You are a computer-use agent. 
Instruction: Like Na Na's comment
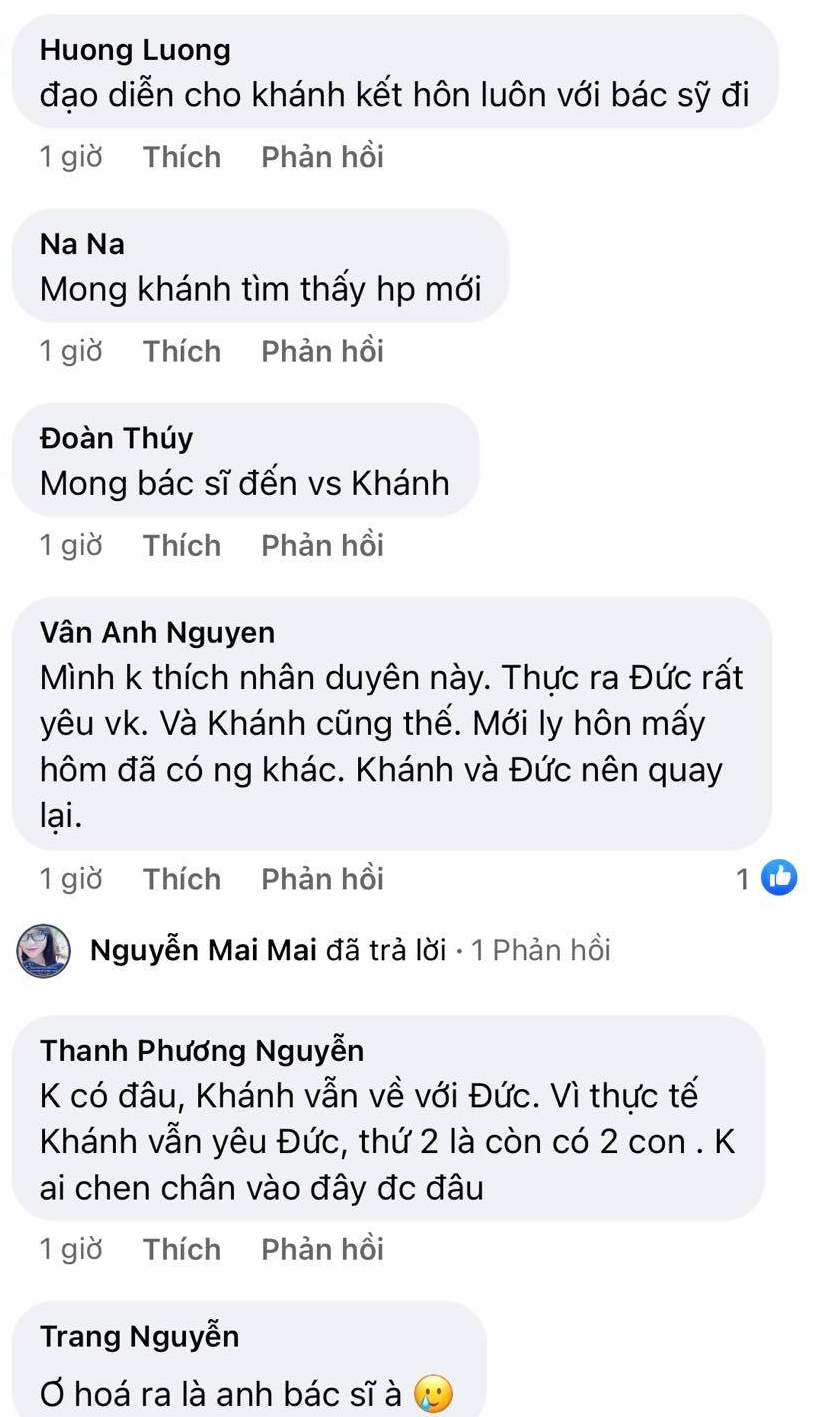pyautogui.click(x=181, y=351)
